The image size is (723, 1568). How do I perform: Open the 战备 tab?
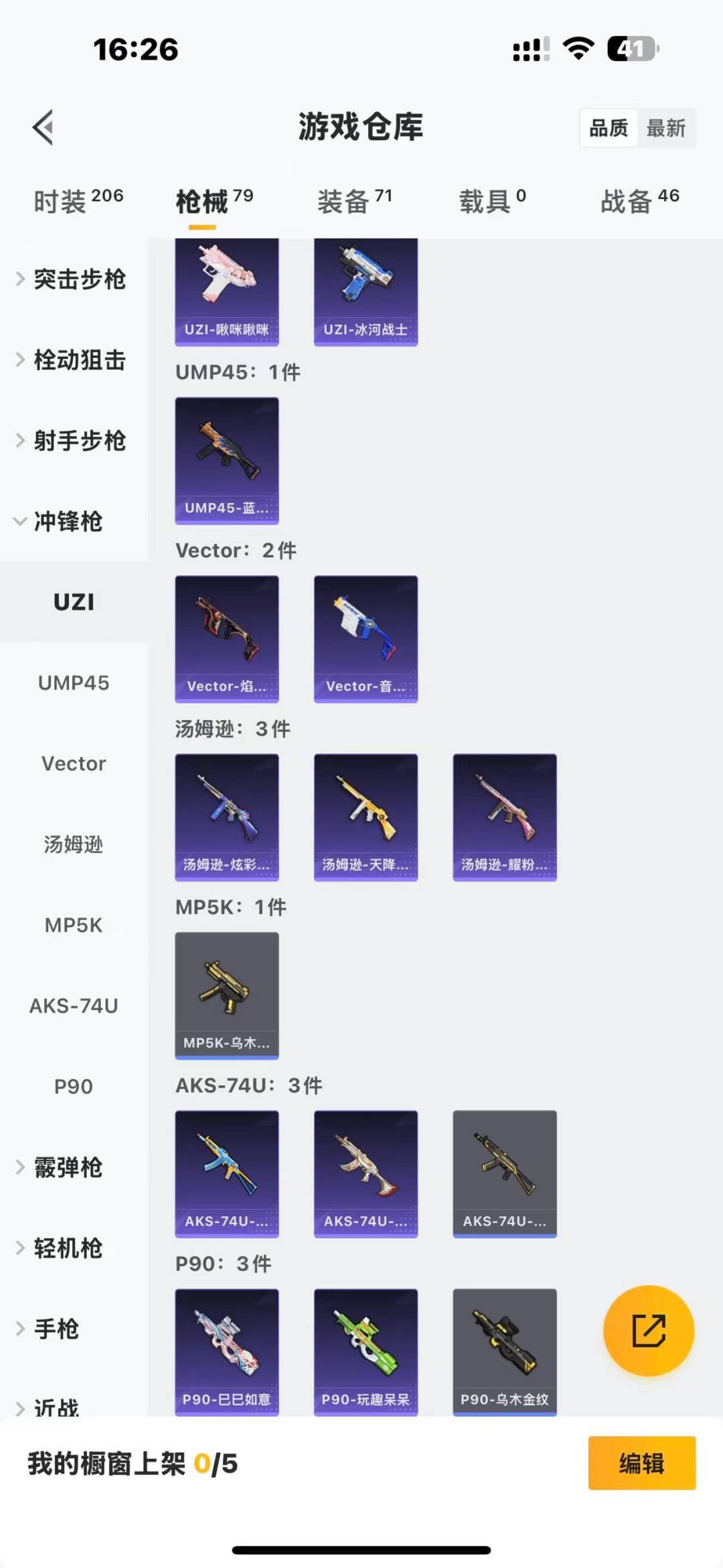point(639,201)
